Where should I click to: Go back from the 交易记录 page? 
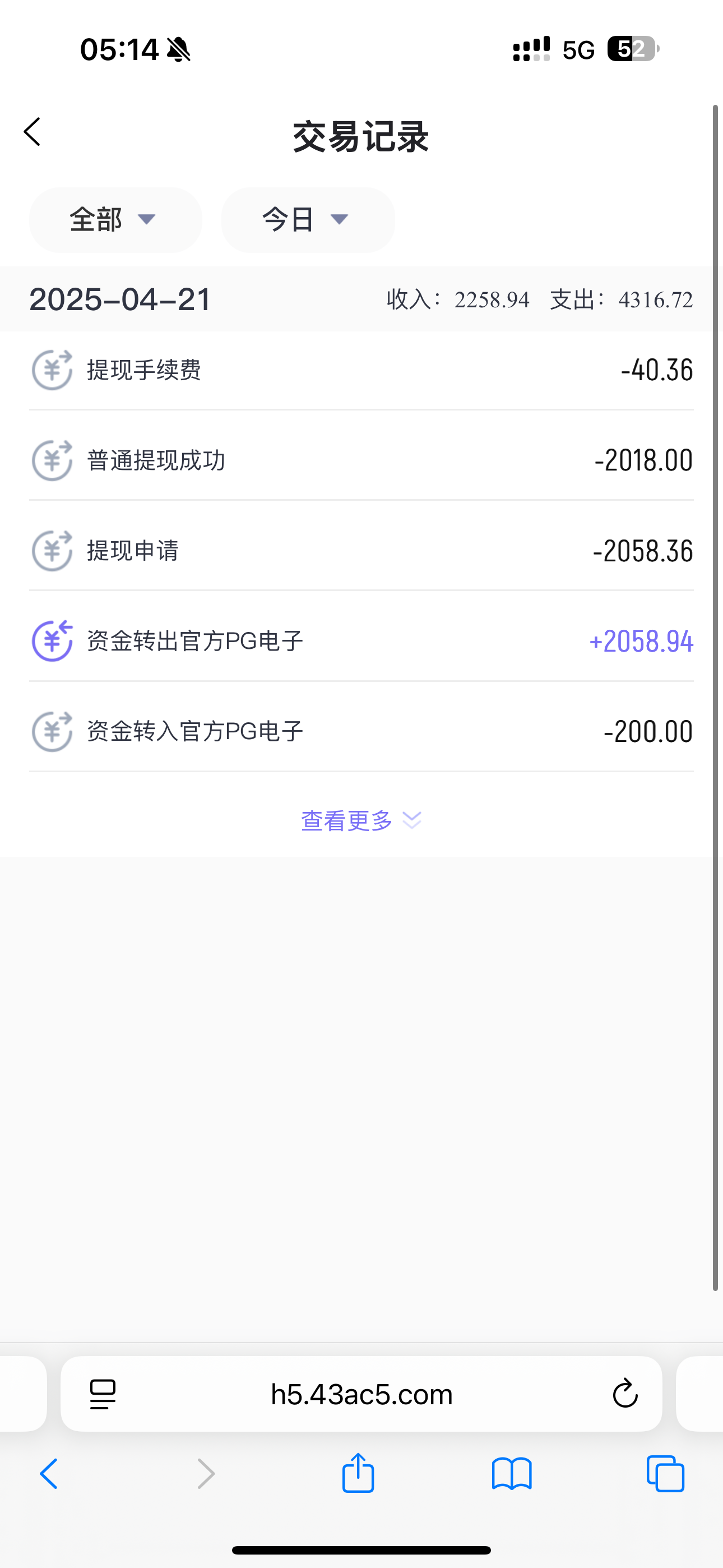tap(33, 132)
